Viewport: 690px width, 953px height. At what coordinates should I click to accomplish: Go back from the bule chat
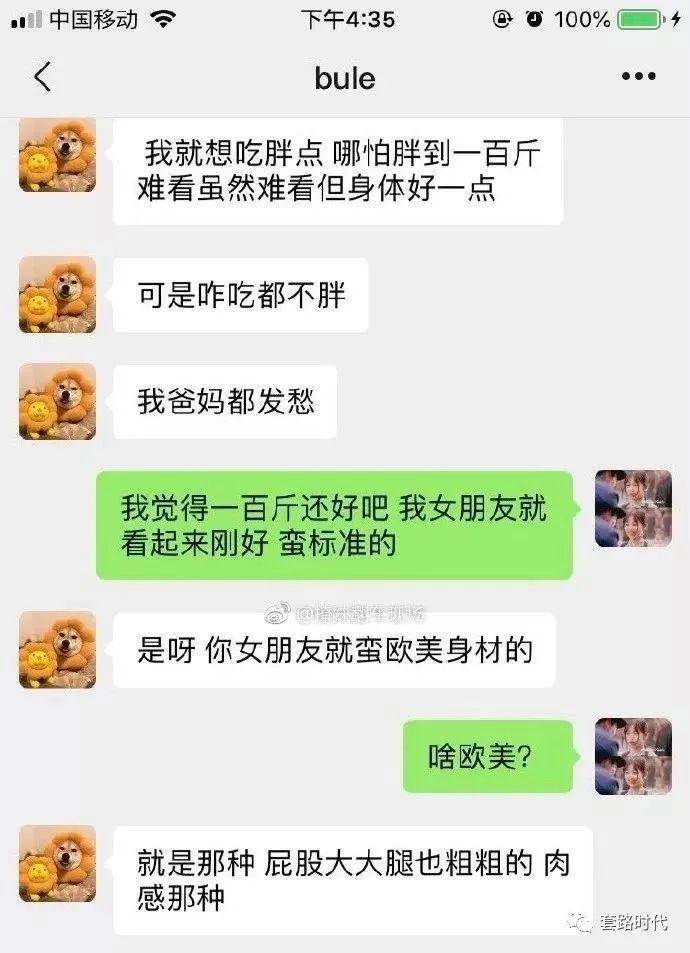pyautogui.click(x=42, y=78)
